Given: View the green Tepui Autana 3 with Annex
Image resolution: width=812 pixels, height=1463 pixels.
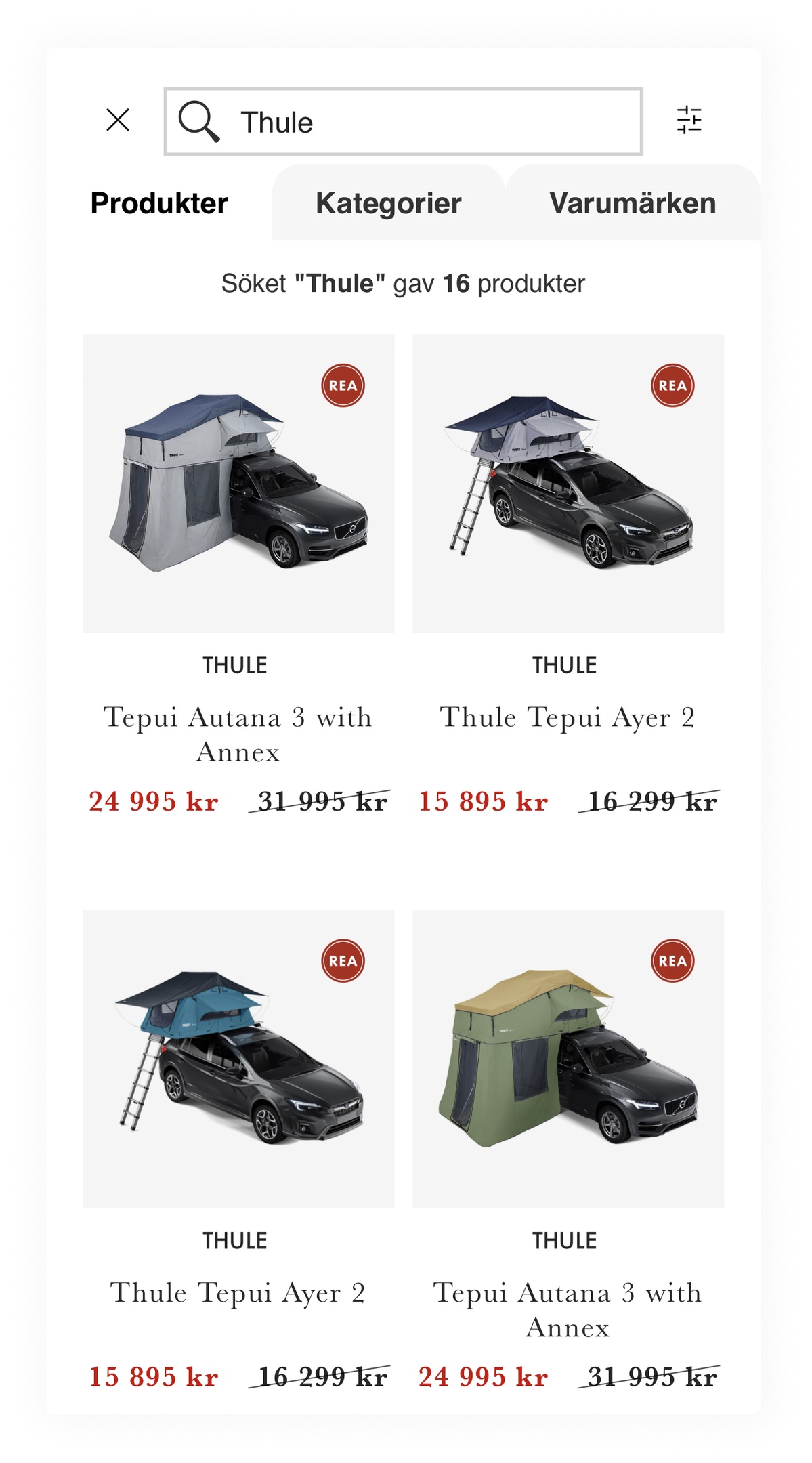Looking at the screenshot, I should 568,1059.
